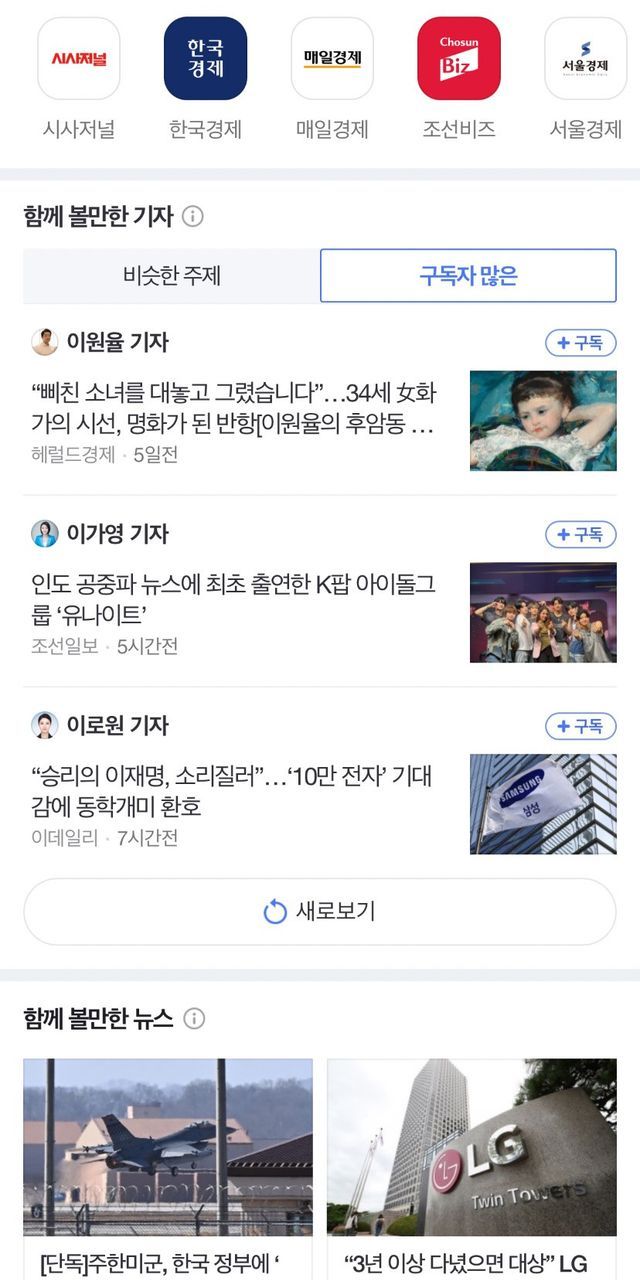
Task: Subscribe to 이원율 기자
Action: tap(580, 343)
